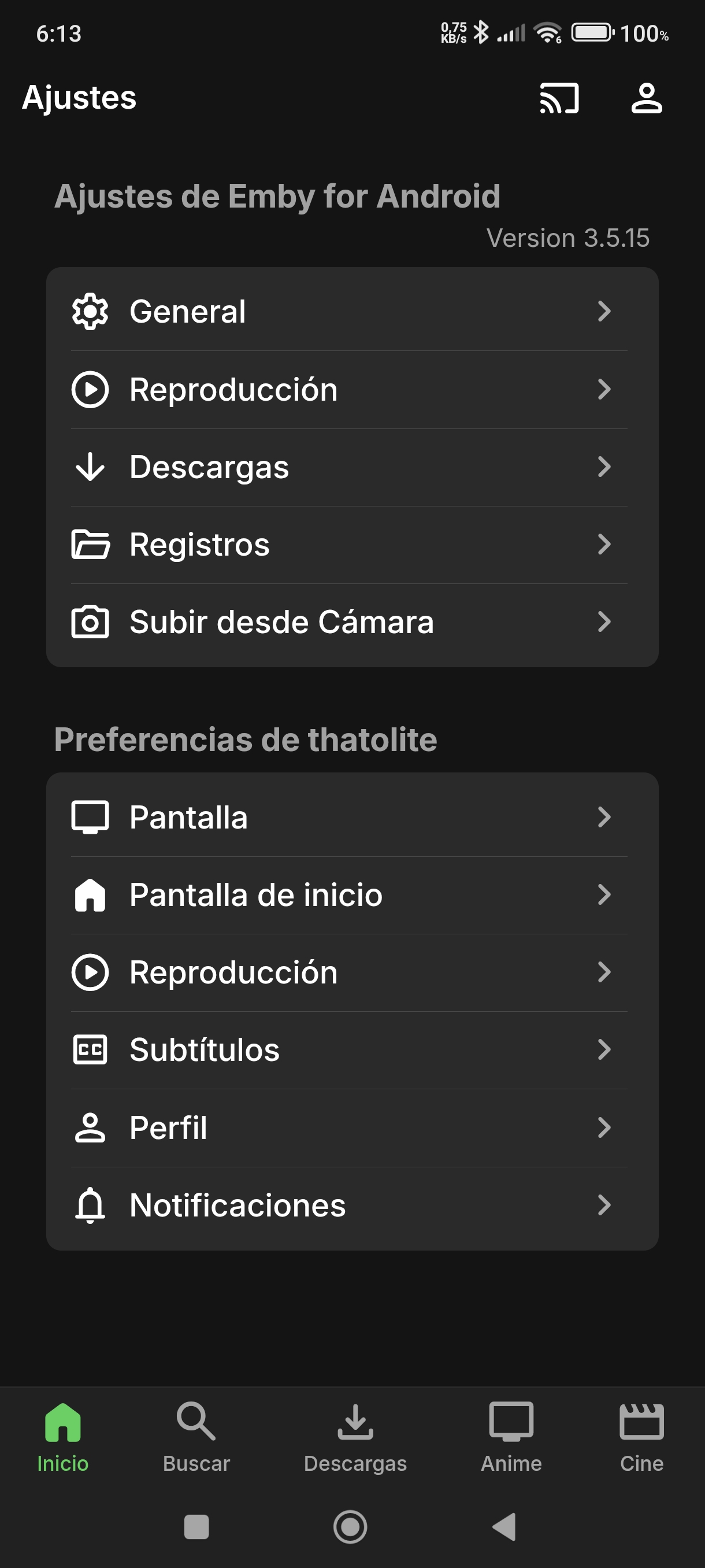Open Registros settings
705x1568 pixels.
tap(351, 544)
